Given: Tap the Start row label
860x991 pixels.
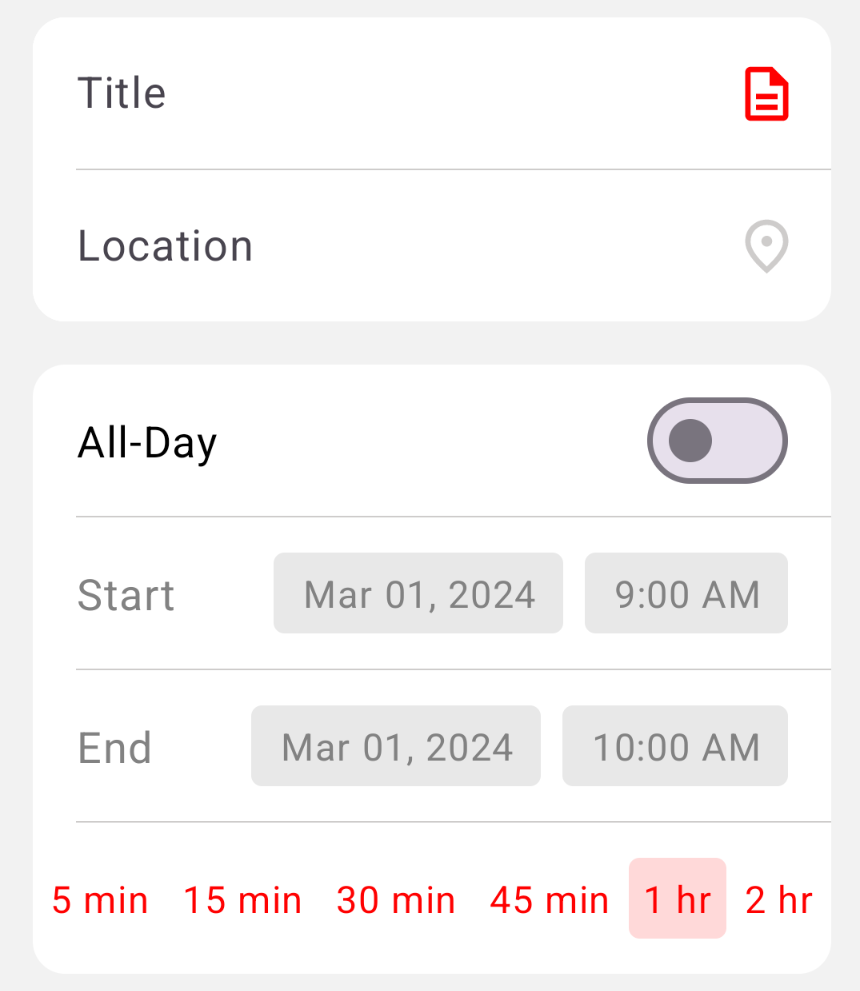Looking at the screenshot, I should 126,593.
